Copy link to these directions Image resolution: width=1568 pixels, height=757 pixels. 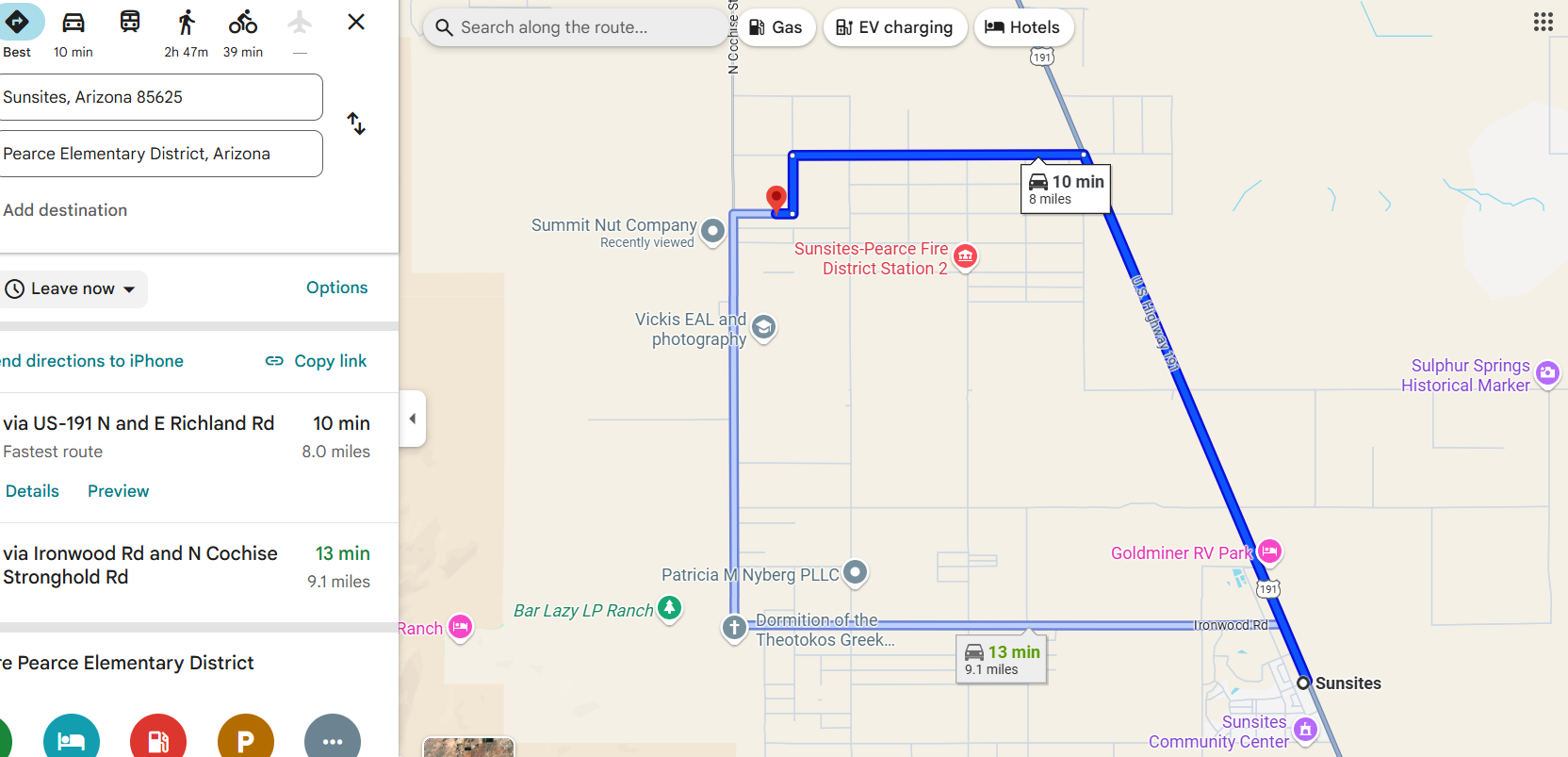pyautogui.click(x=317, y=361)
